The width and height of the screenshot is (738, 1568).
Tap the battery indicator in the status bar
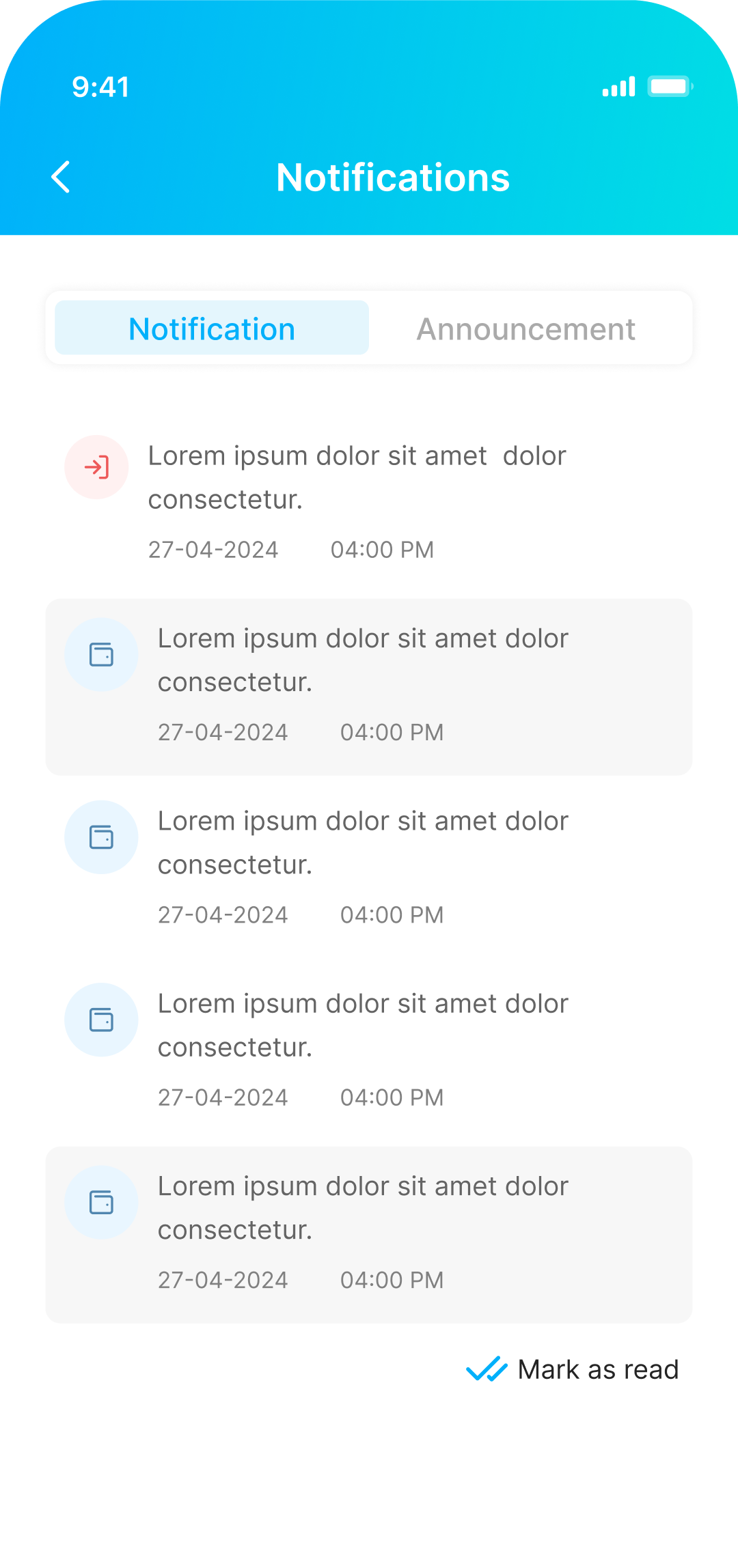tap(670, 87)
